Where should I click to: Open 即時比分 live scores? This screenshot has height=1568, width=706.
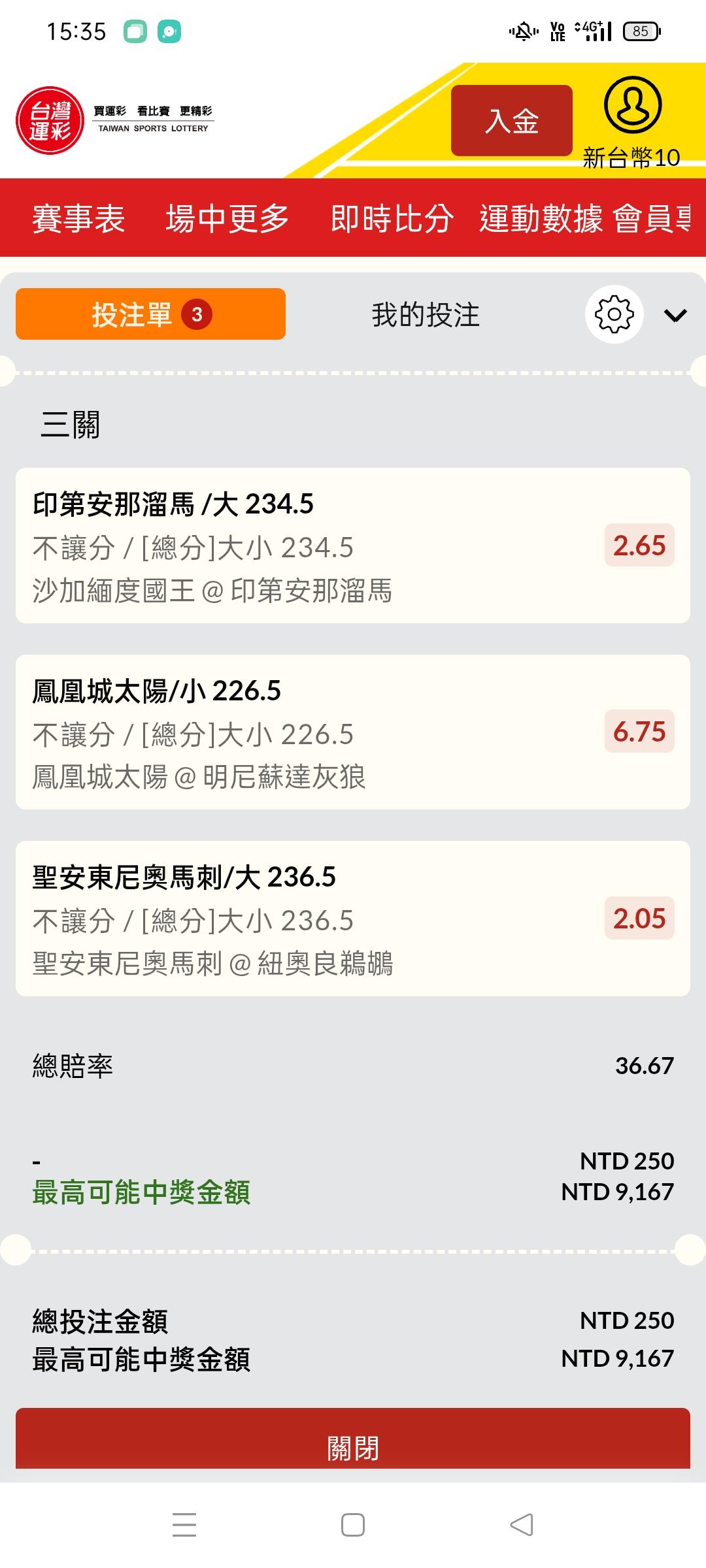[x=392, y=218]
